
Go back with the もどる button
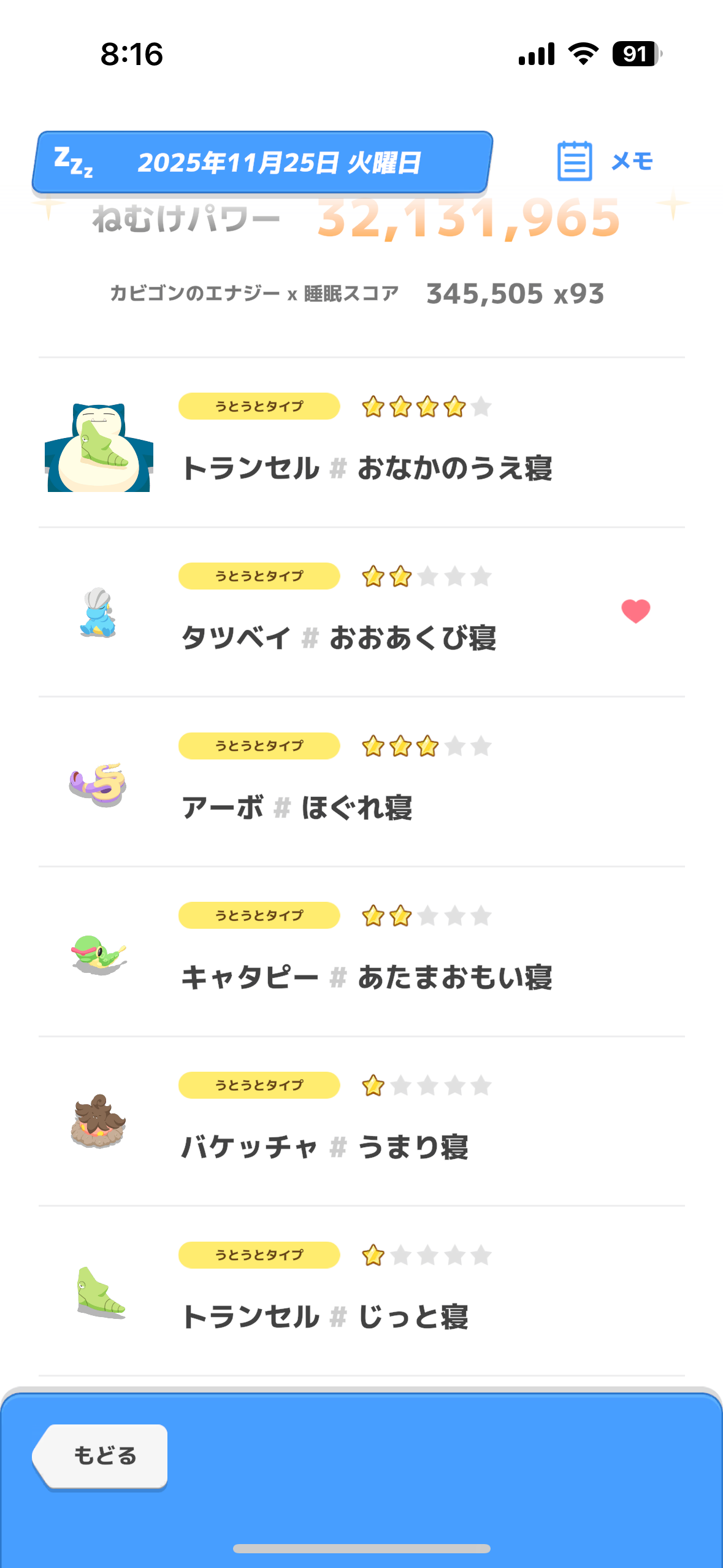pyautogui.click(x=101, y=1455)
